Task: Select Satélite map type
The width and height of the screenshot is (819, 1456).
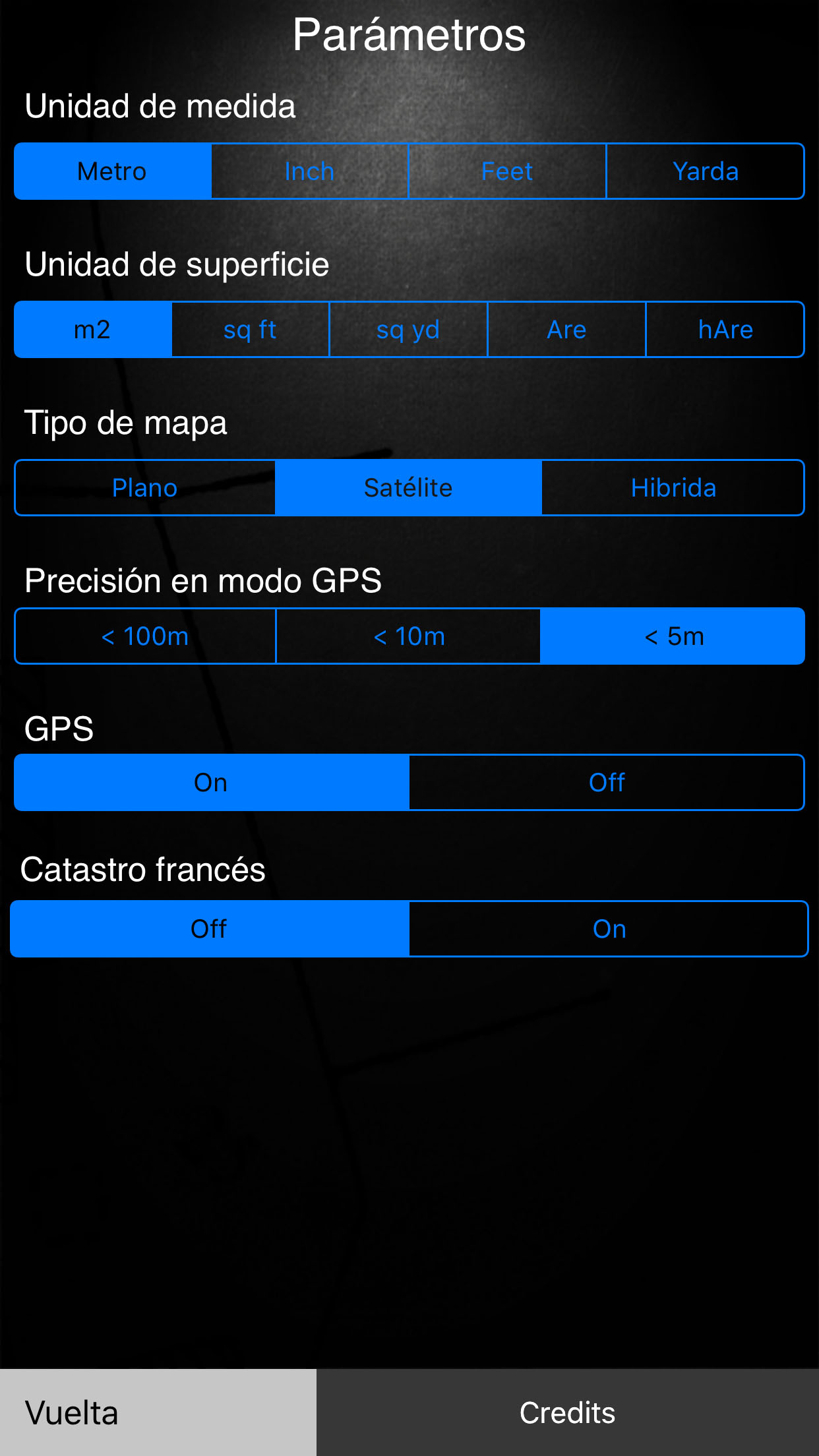Action: [408, 488]
